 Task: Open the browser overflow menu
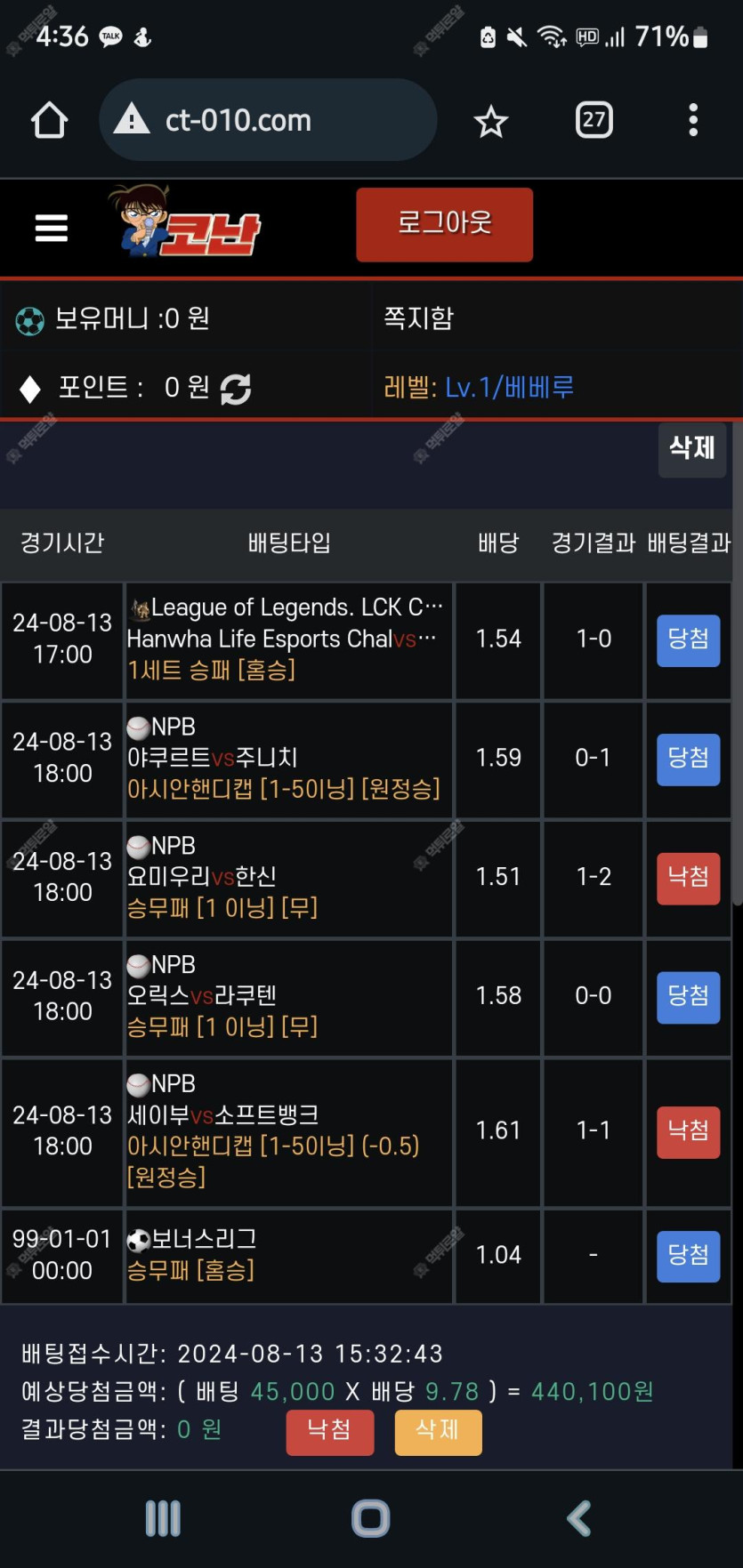[x=693, y=120]
